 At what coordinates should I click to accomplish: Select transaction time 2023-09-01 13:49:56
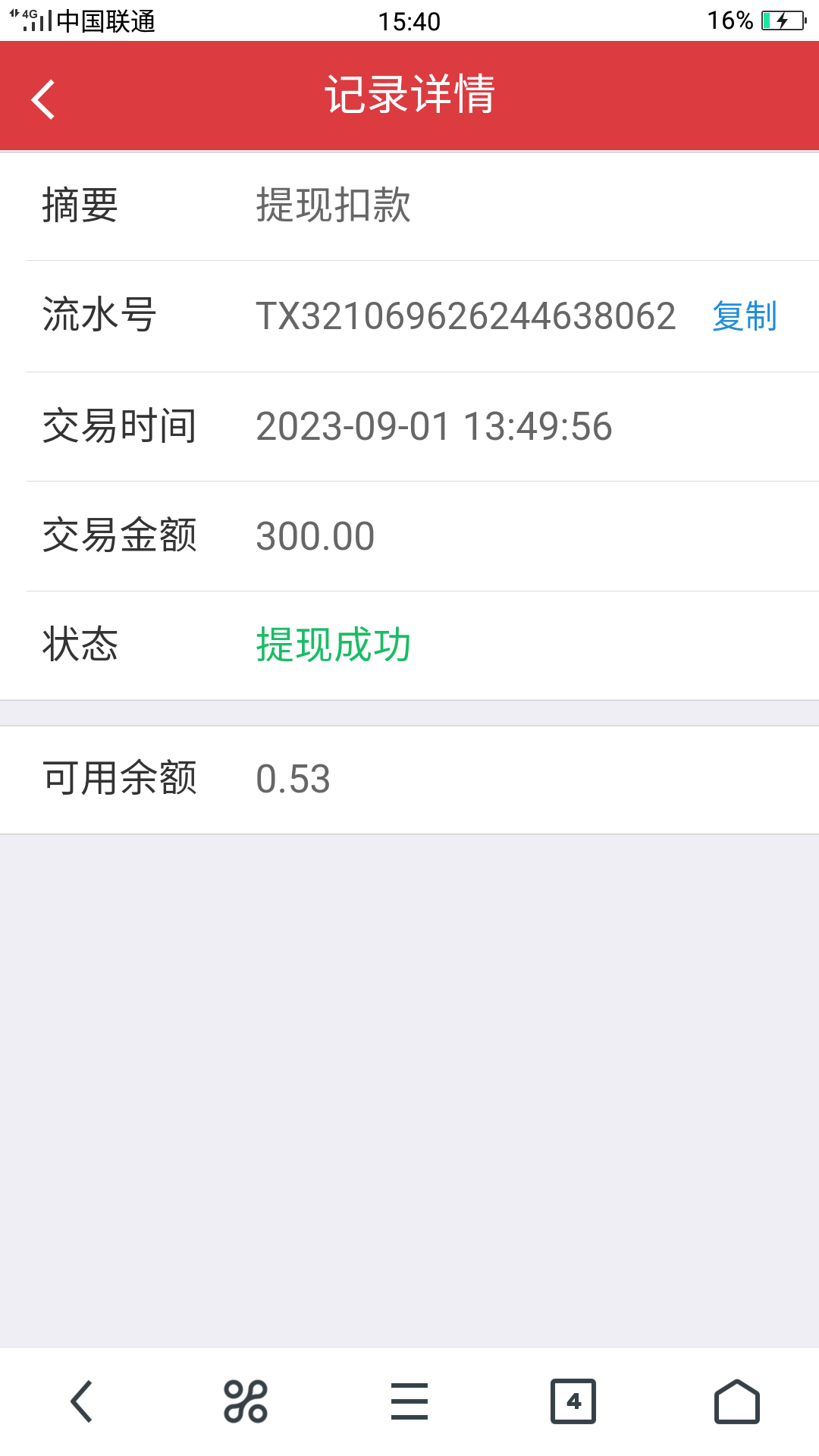[x=434, y=427]
